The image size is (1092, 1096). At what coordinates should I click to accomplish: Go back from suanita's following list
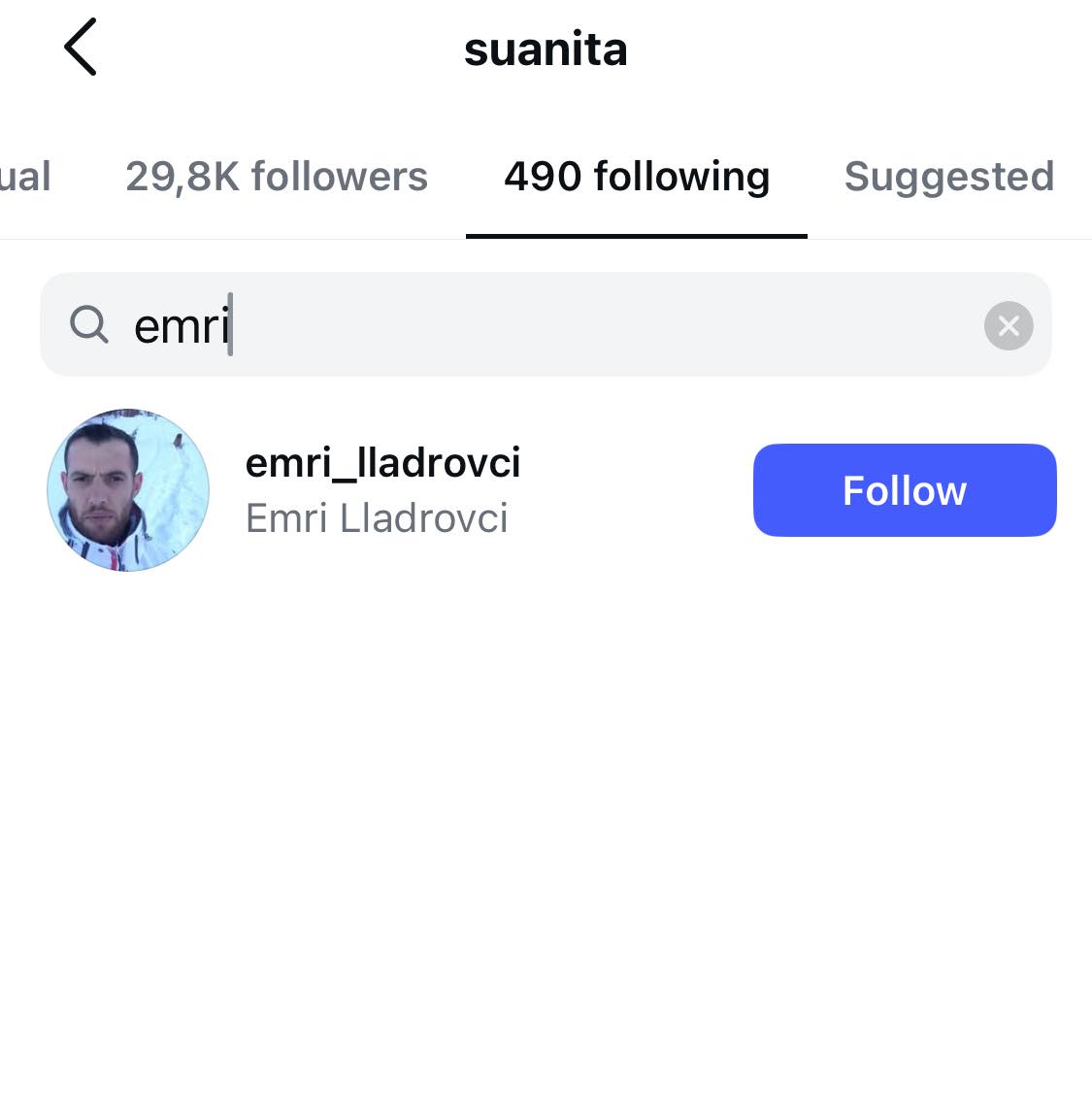point(81,47)
